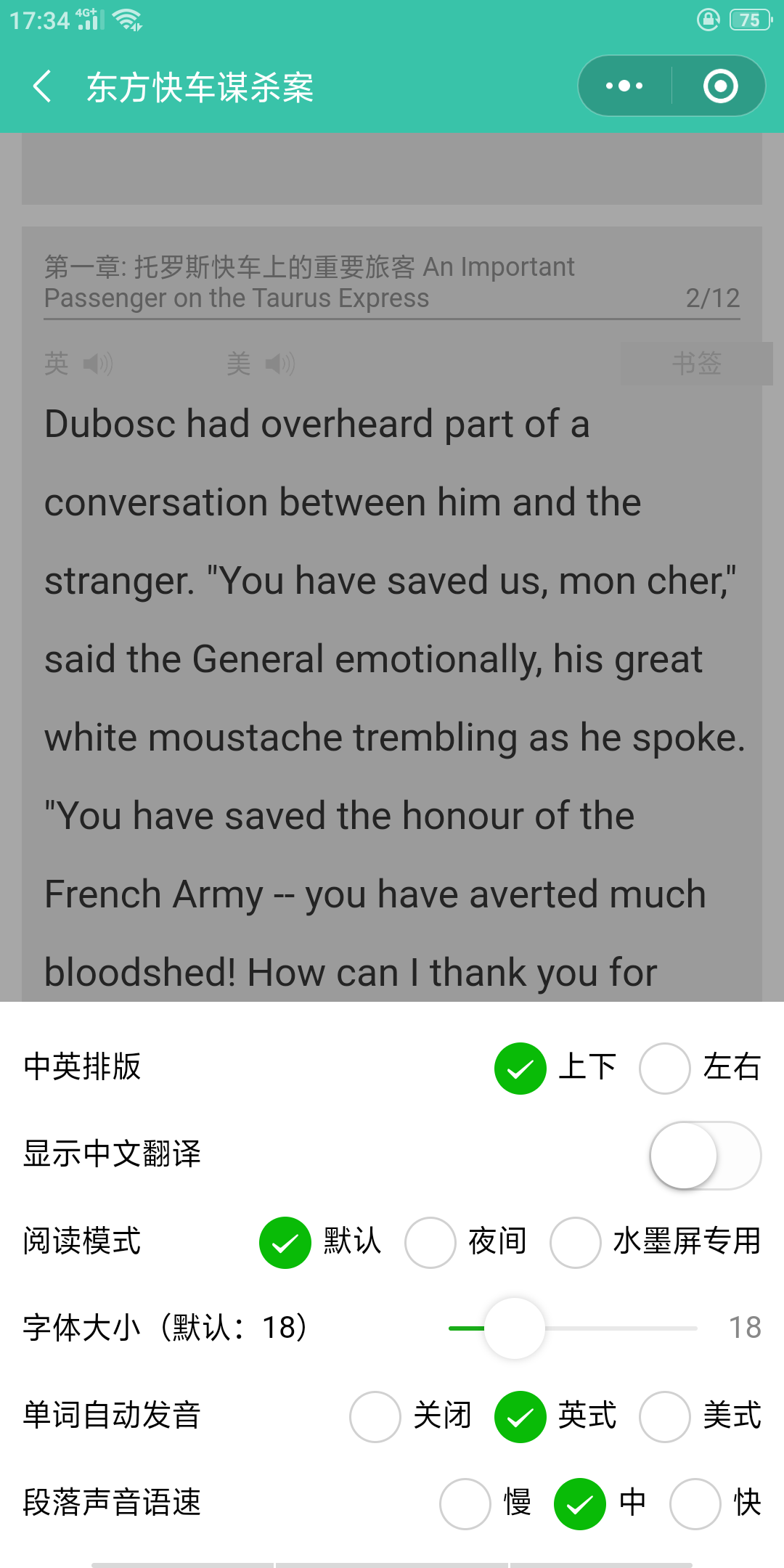
Task: Select 左右 layout for 中英排版
Action: point(664,1068)
